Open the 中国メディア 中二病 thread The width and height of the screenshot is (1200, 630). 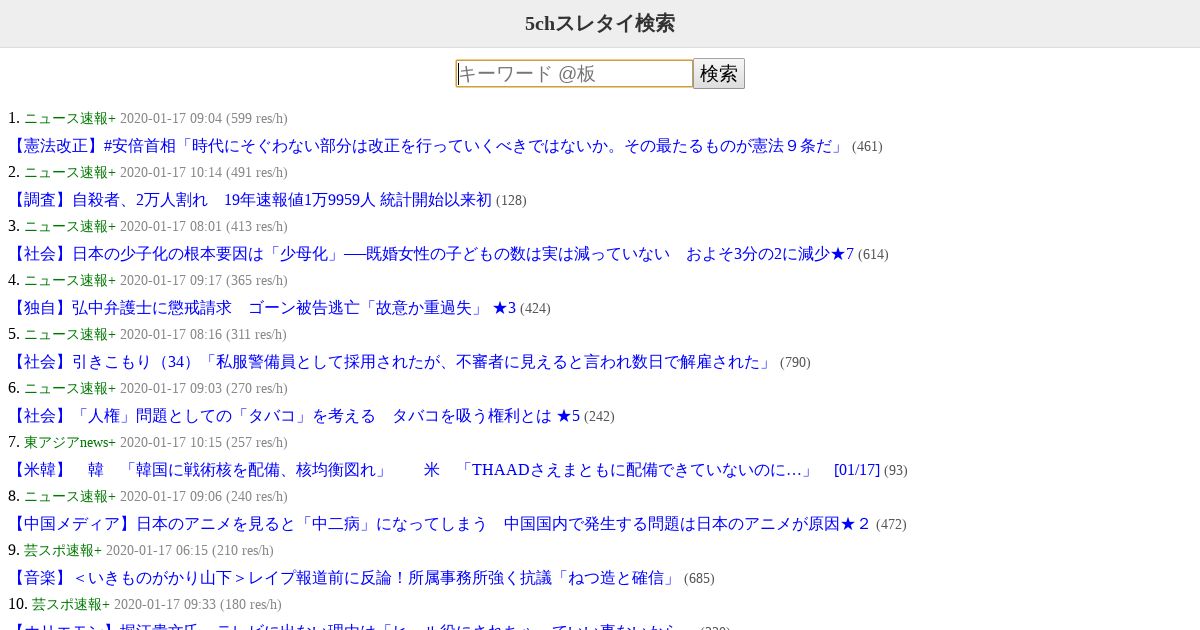click(x=440, y=524)
